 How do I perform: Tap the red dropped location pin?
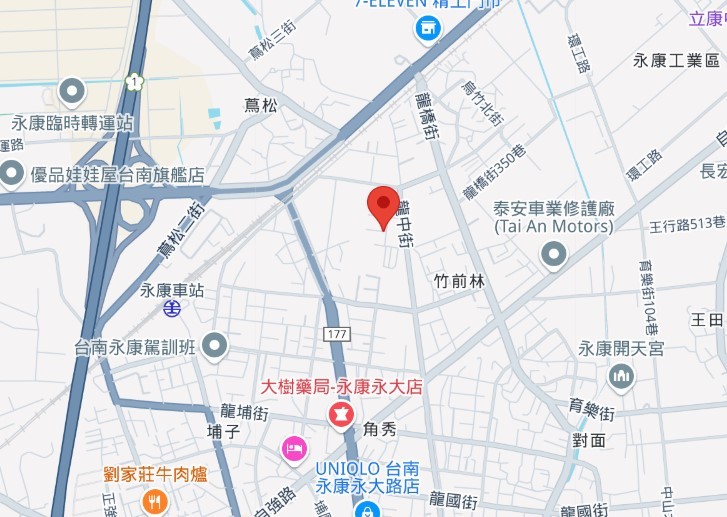click(383, 206)
